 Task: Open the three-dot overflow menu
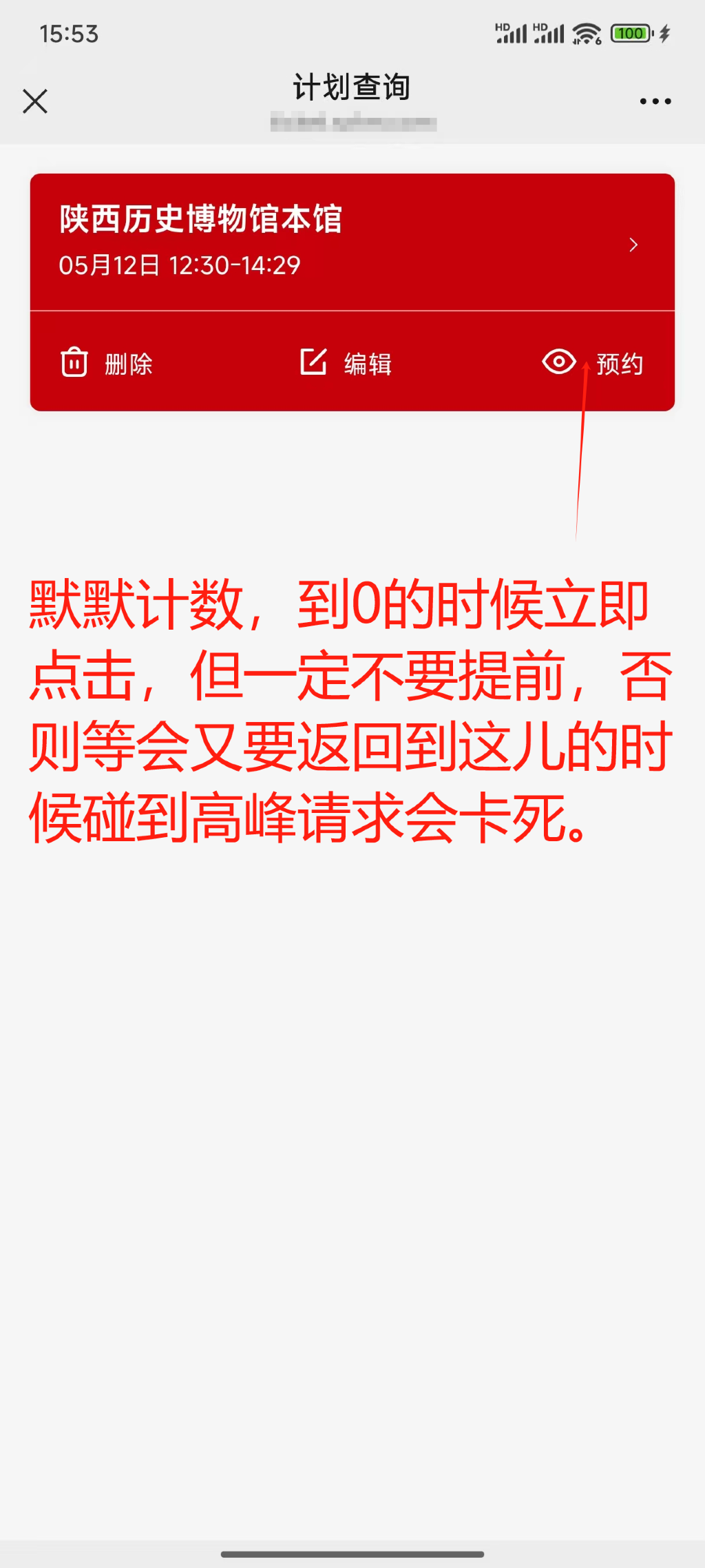click(655, 101)
